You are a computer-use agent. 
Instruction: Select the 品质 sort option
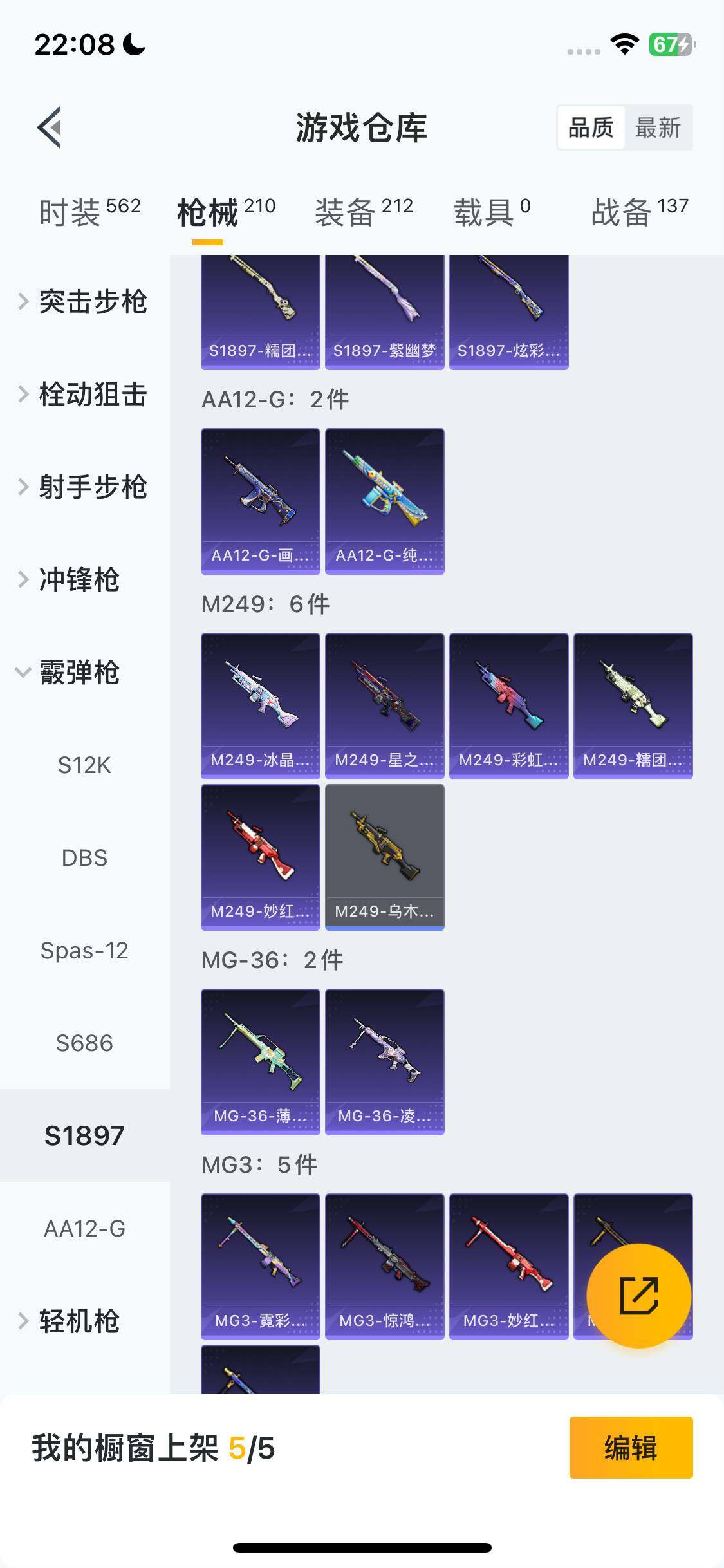click(x=591, y=127)
